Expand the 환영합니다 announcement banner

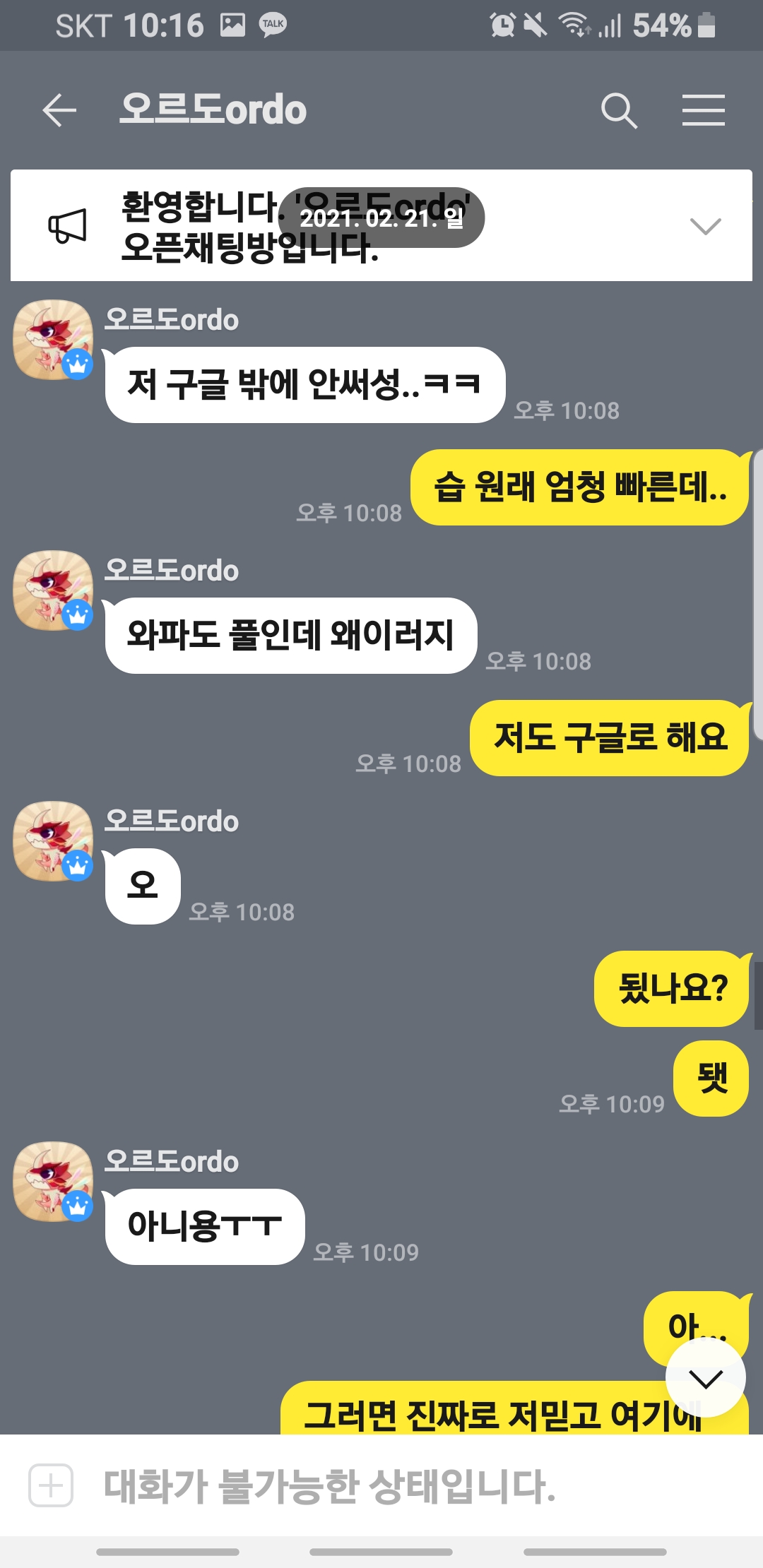point(705,226)
